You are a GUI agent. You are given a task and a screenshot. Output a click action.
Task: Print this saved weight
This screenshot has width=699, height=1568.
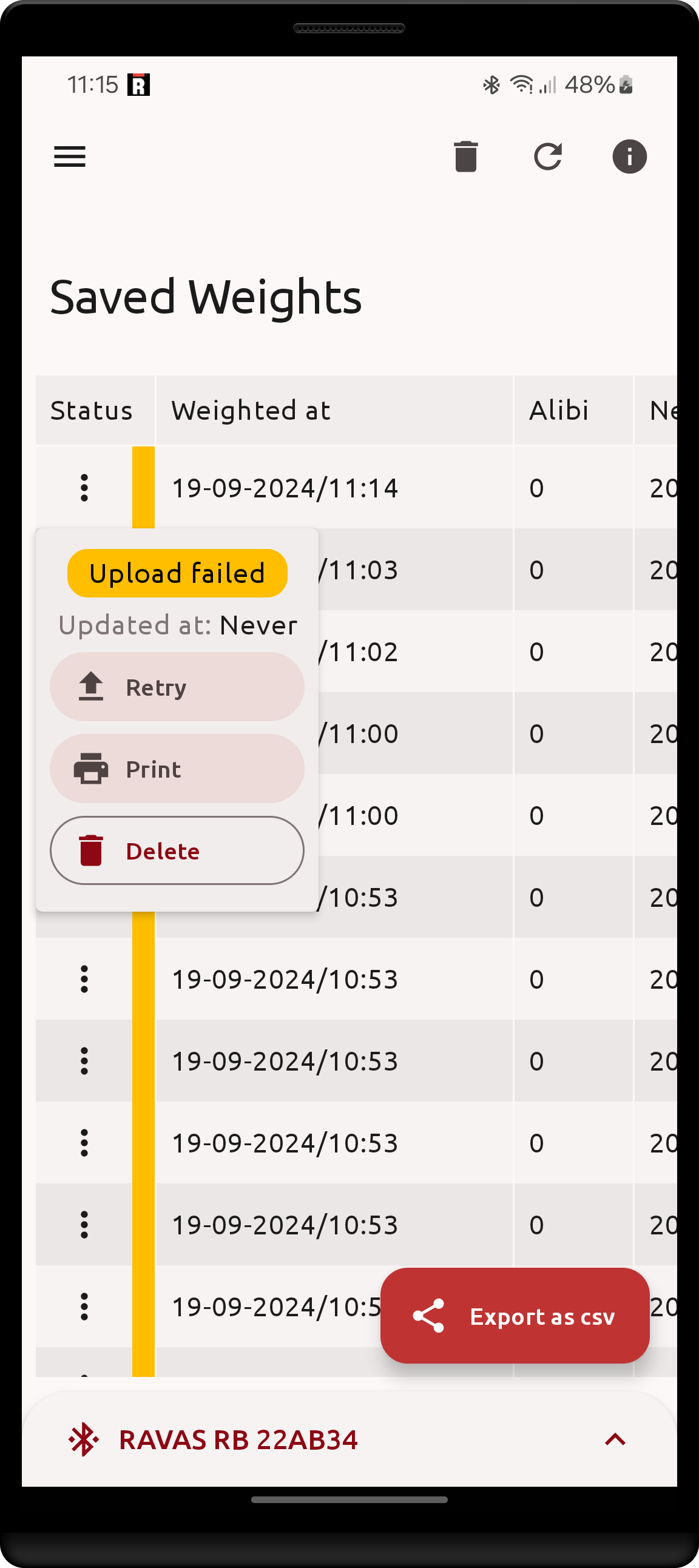pyautogui.click(x=177, y=769)
